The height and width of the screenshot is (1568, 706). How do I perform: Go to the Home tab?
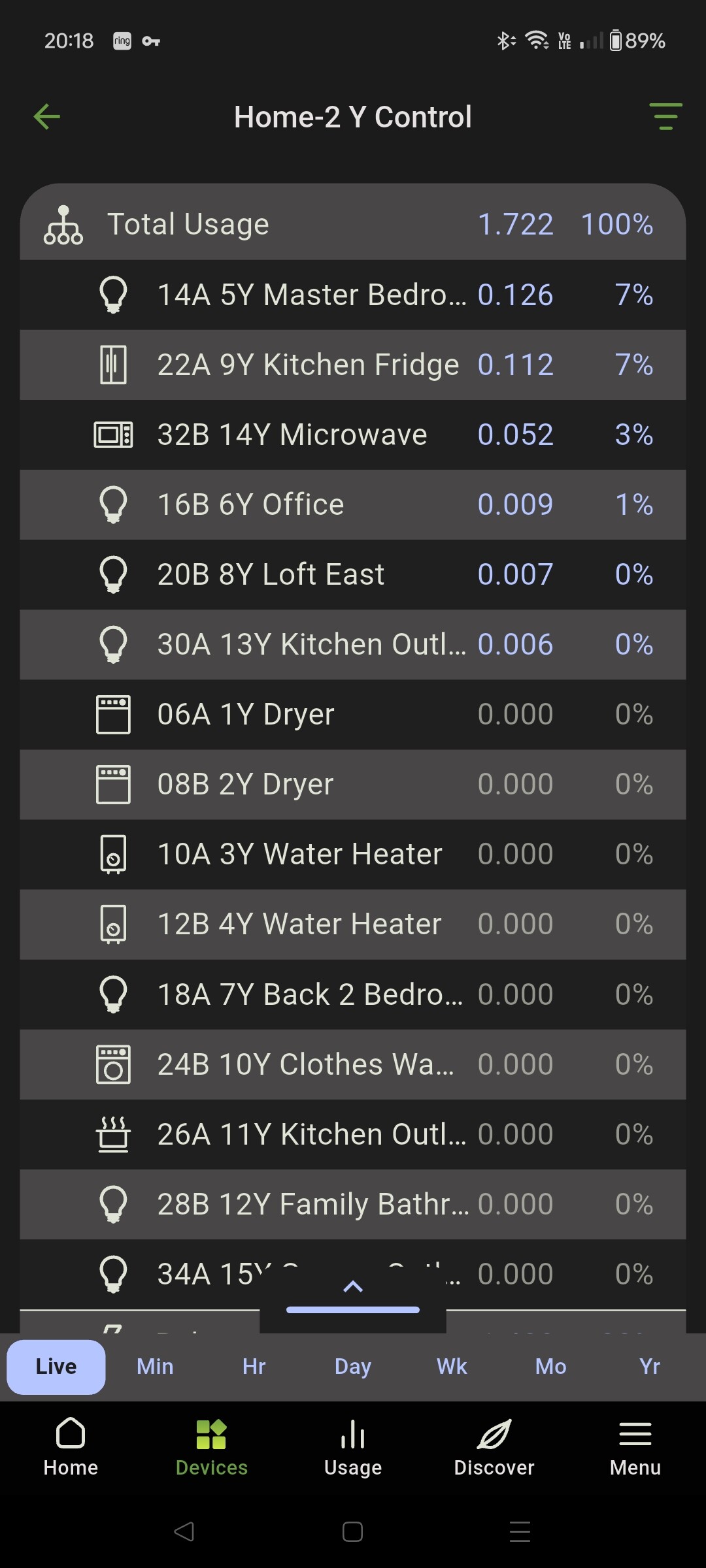tap(71, 1446)
